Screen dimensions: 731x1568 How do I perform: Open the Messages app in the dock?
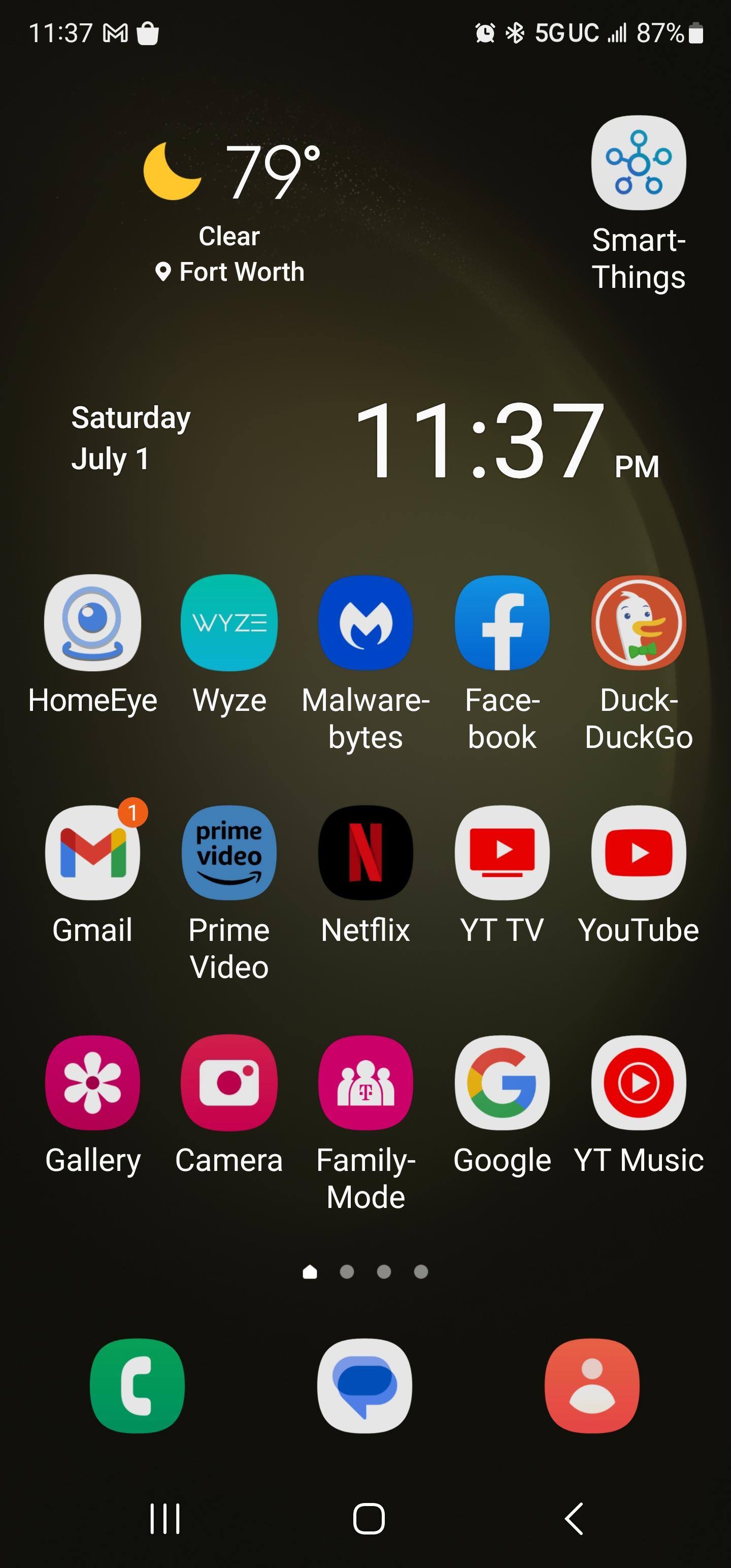tap(365, 1386)
